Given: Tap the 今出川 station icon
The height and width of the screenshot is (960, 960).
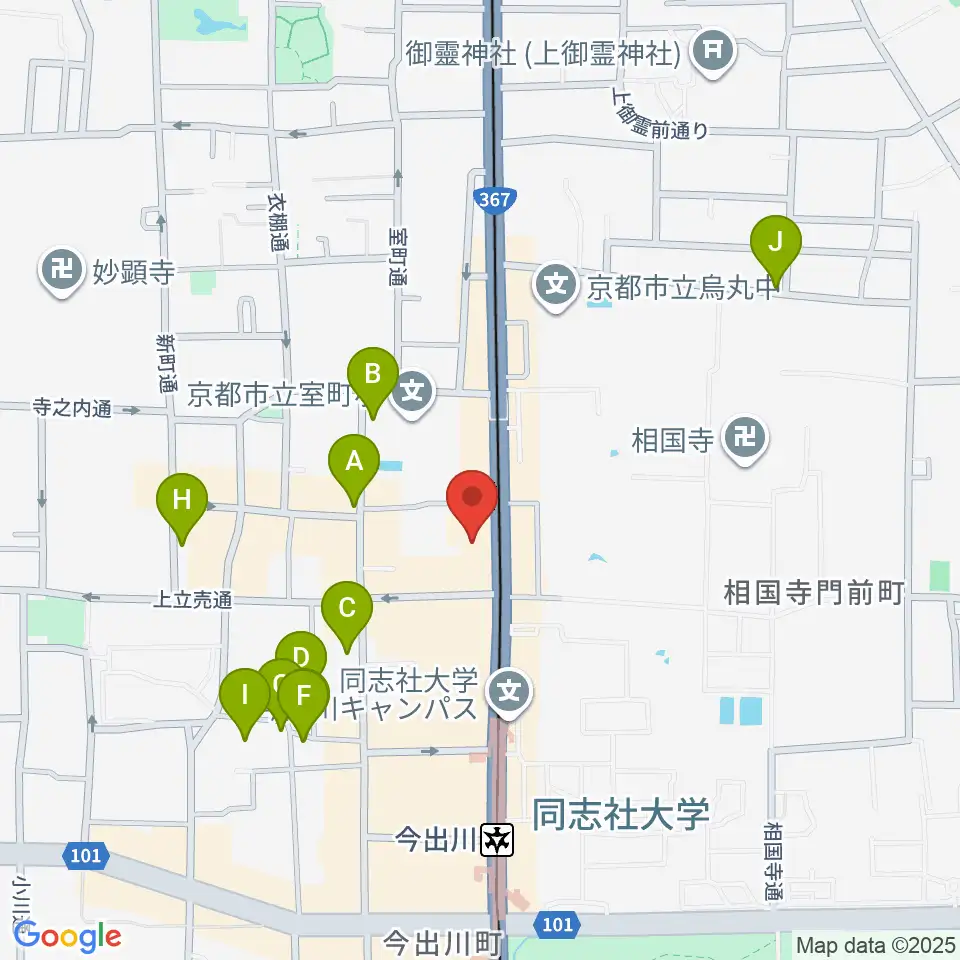Looking at the screenshot, I should pos(497,839).
